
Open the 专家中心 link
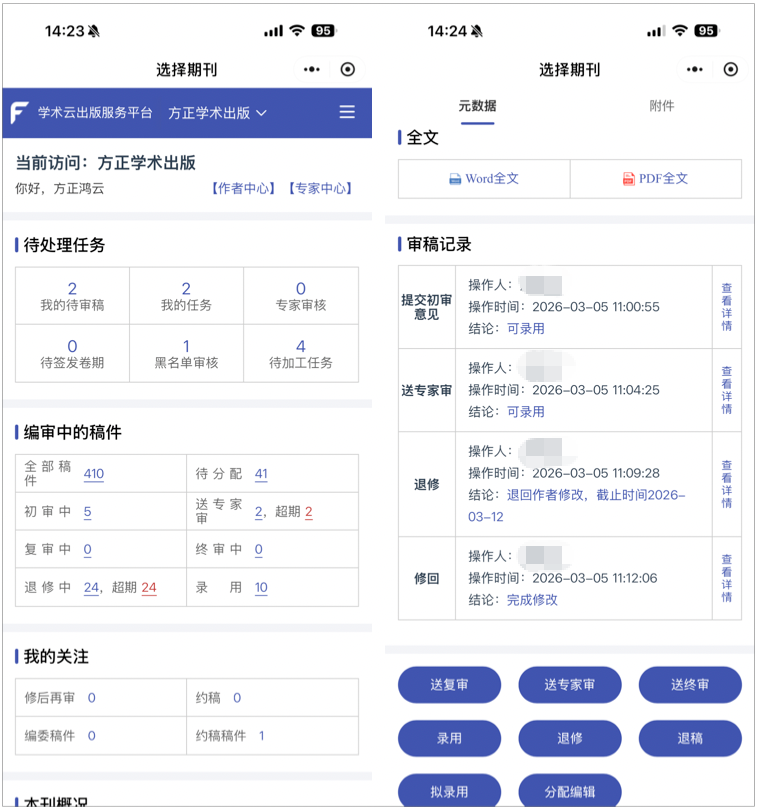320,188
